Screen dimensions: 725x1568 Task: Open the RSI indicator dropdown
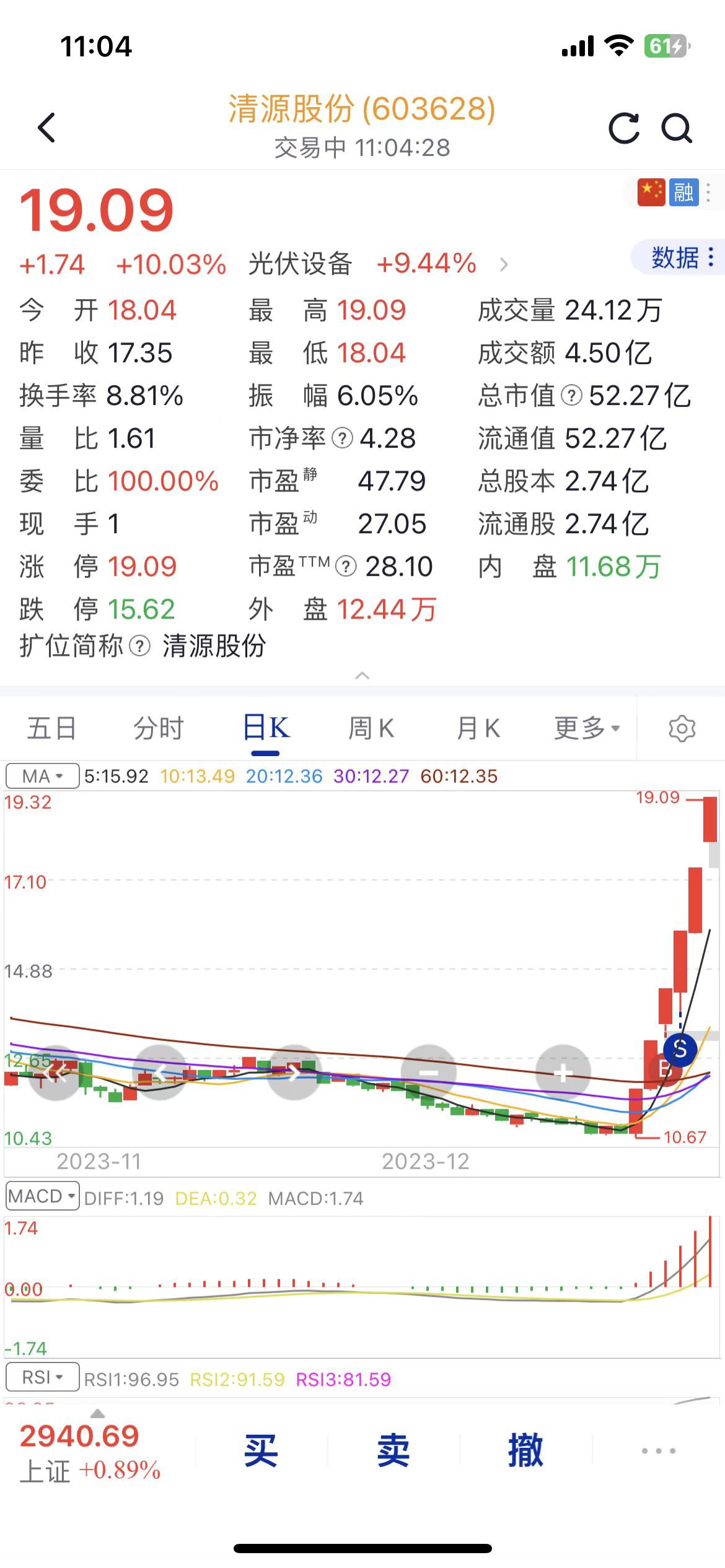42,1377
